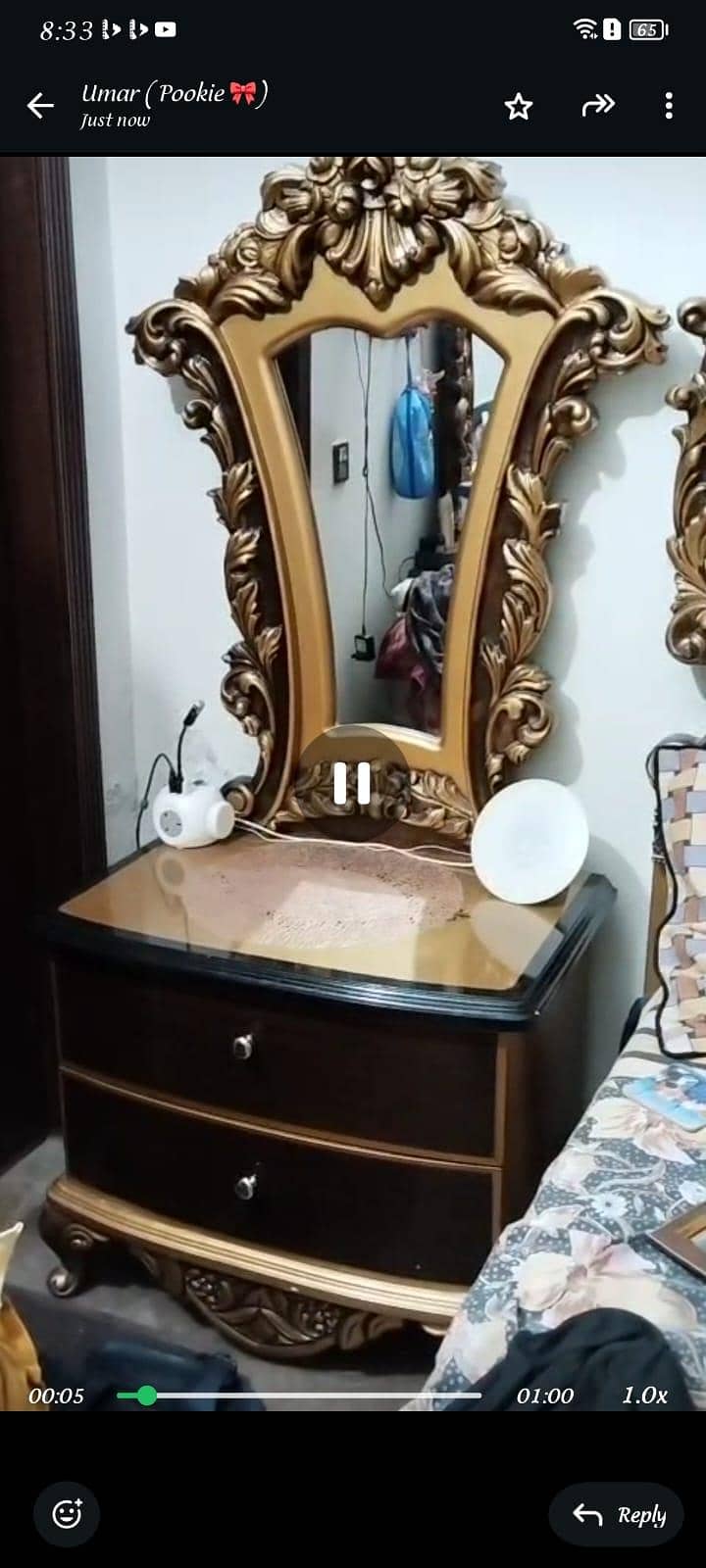Pause the playing video

352,783
